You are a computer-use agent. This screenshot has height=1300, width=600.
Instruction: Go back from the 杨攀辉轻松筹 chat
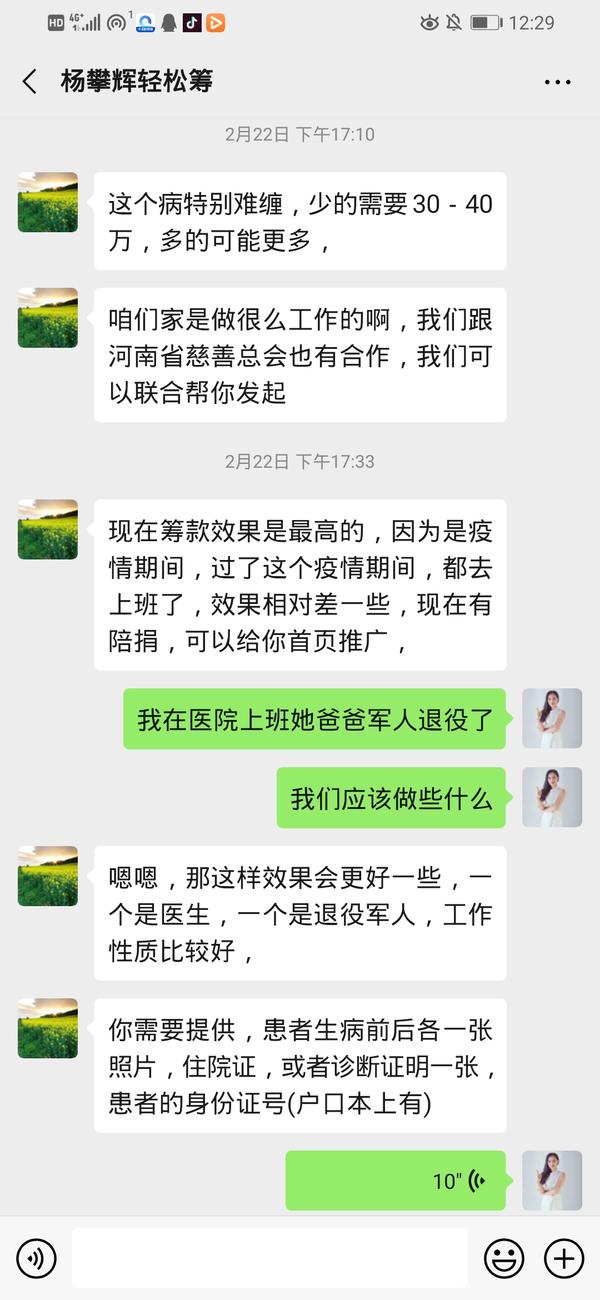pos(30,82)
